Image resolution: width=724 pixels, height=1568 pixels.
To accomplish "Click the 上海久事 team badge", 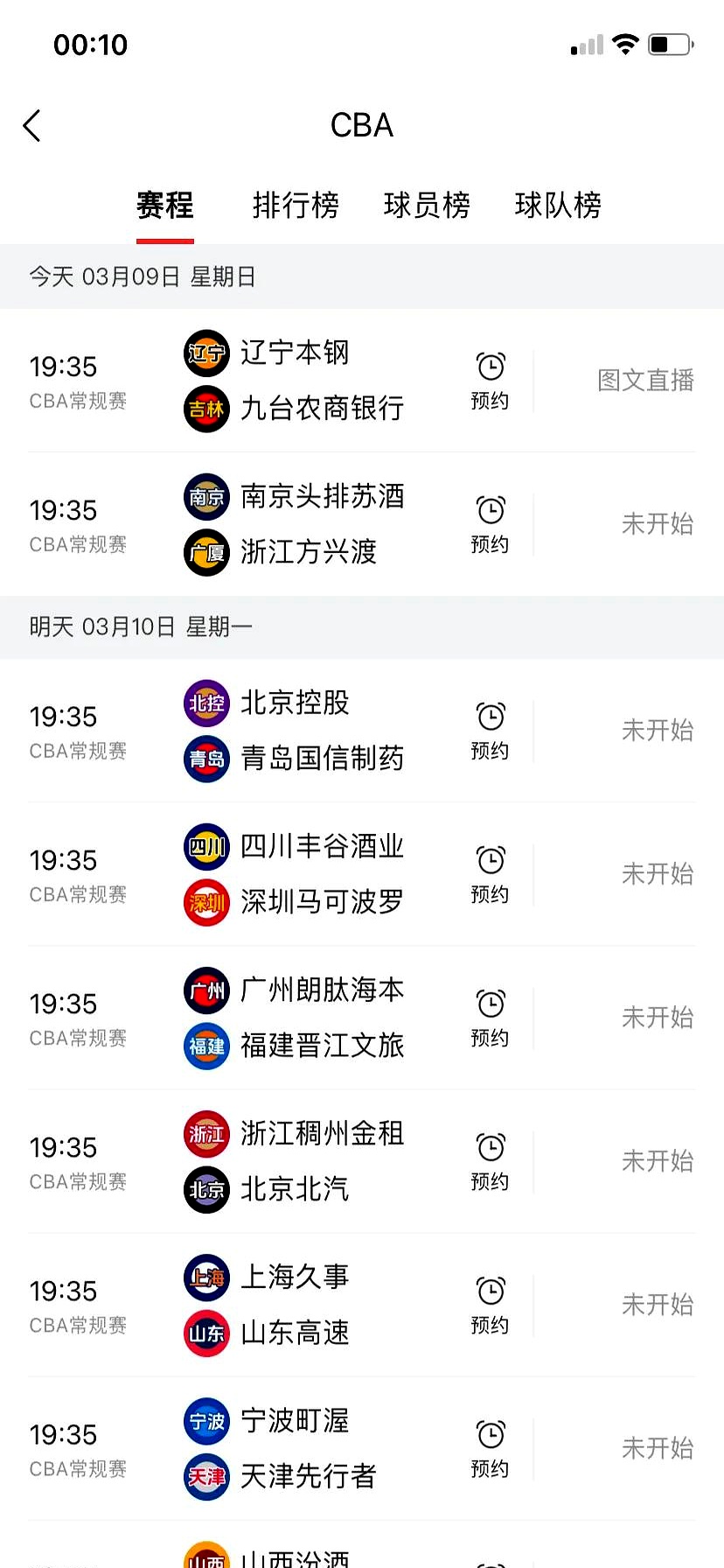I will pyautogui.click(x=205, y=1277).
